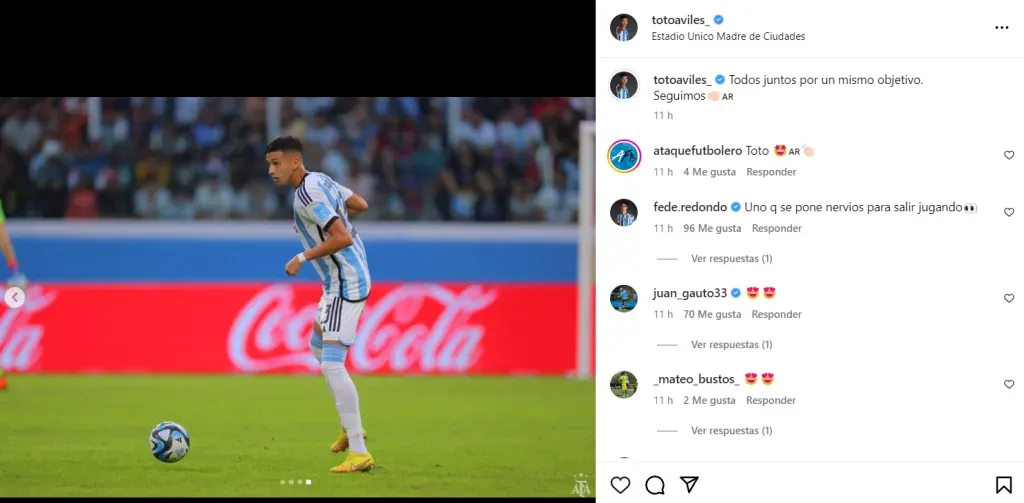Tap the comment bubble icon

tap(655, 485)
